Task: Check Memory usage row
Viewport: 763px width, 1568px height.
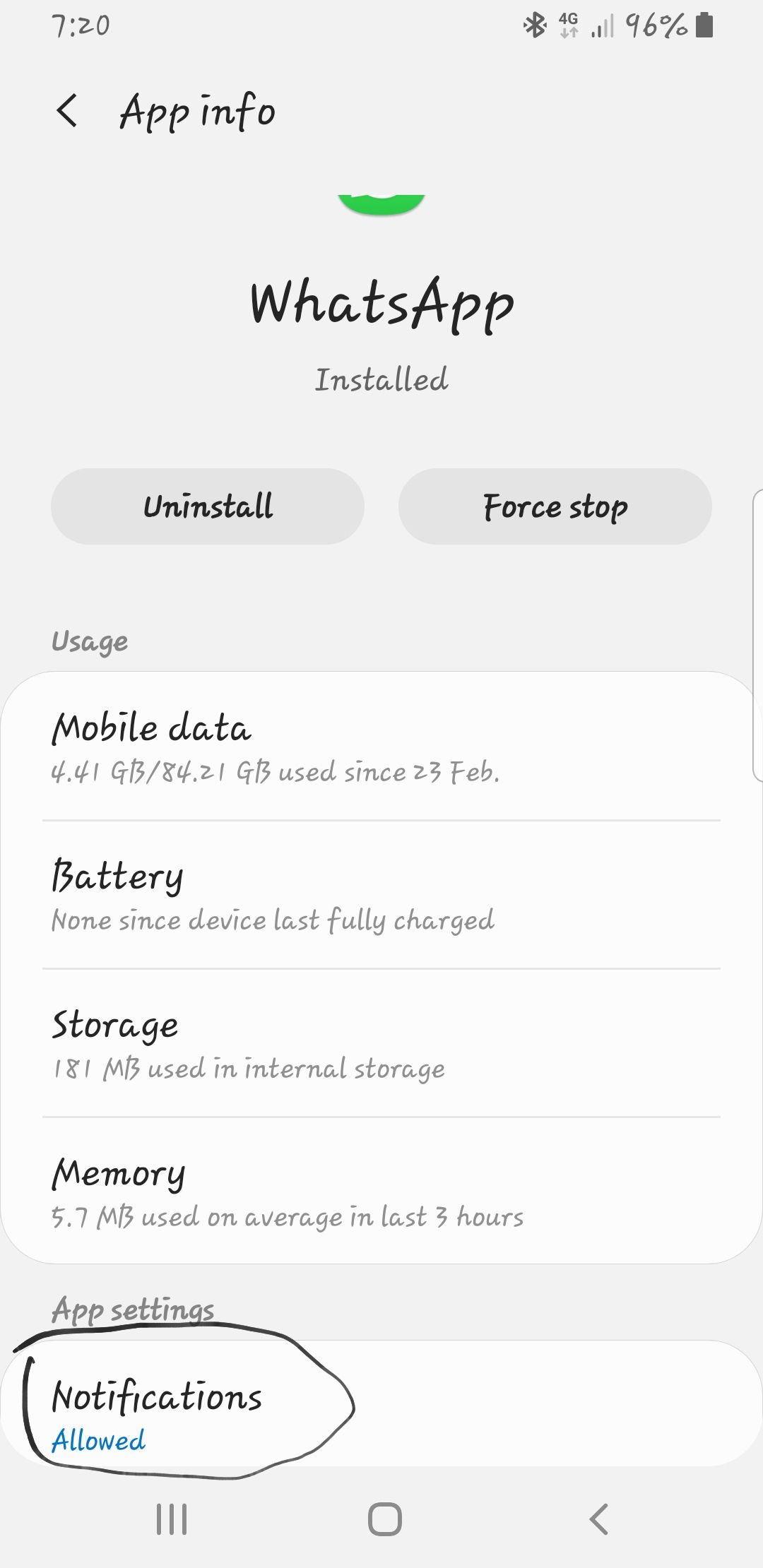Action: (x=381, y=1192)
